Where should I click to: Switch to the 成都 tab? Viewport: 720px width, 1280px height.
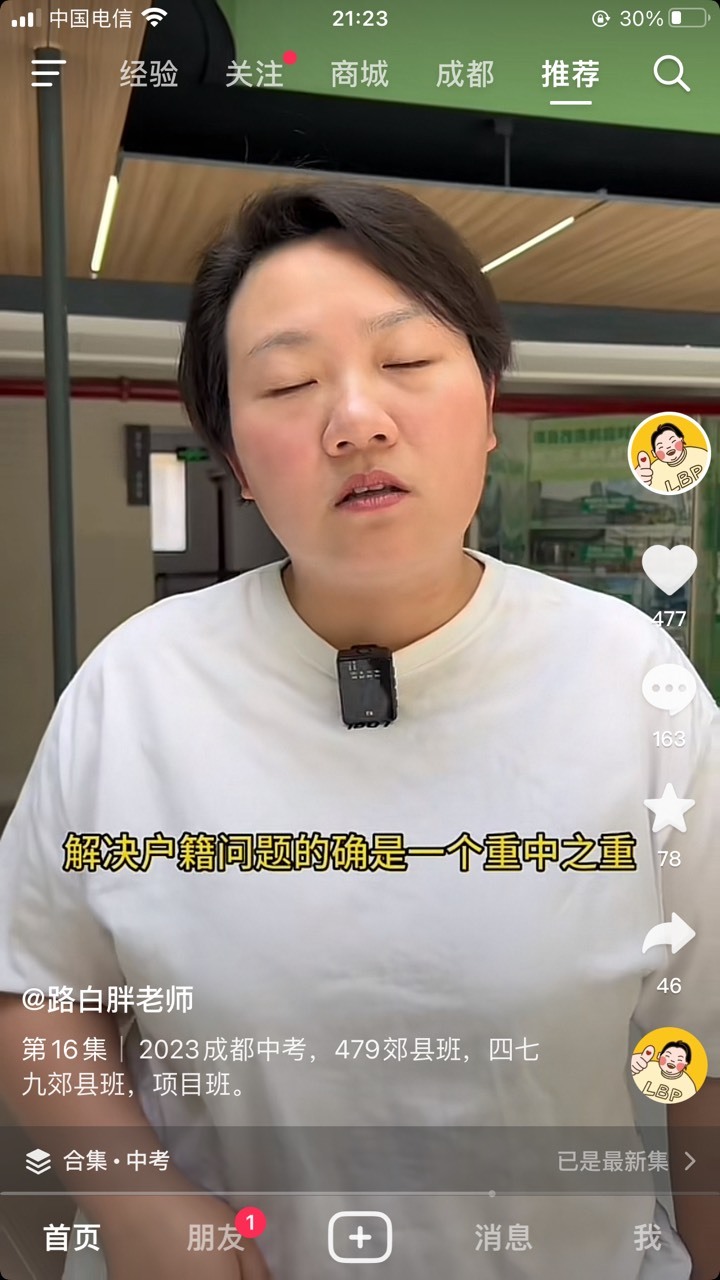coord(465,74)
